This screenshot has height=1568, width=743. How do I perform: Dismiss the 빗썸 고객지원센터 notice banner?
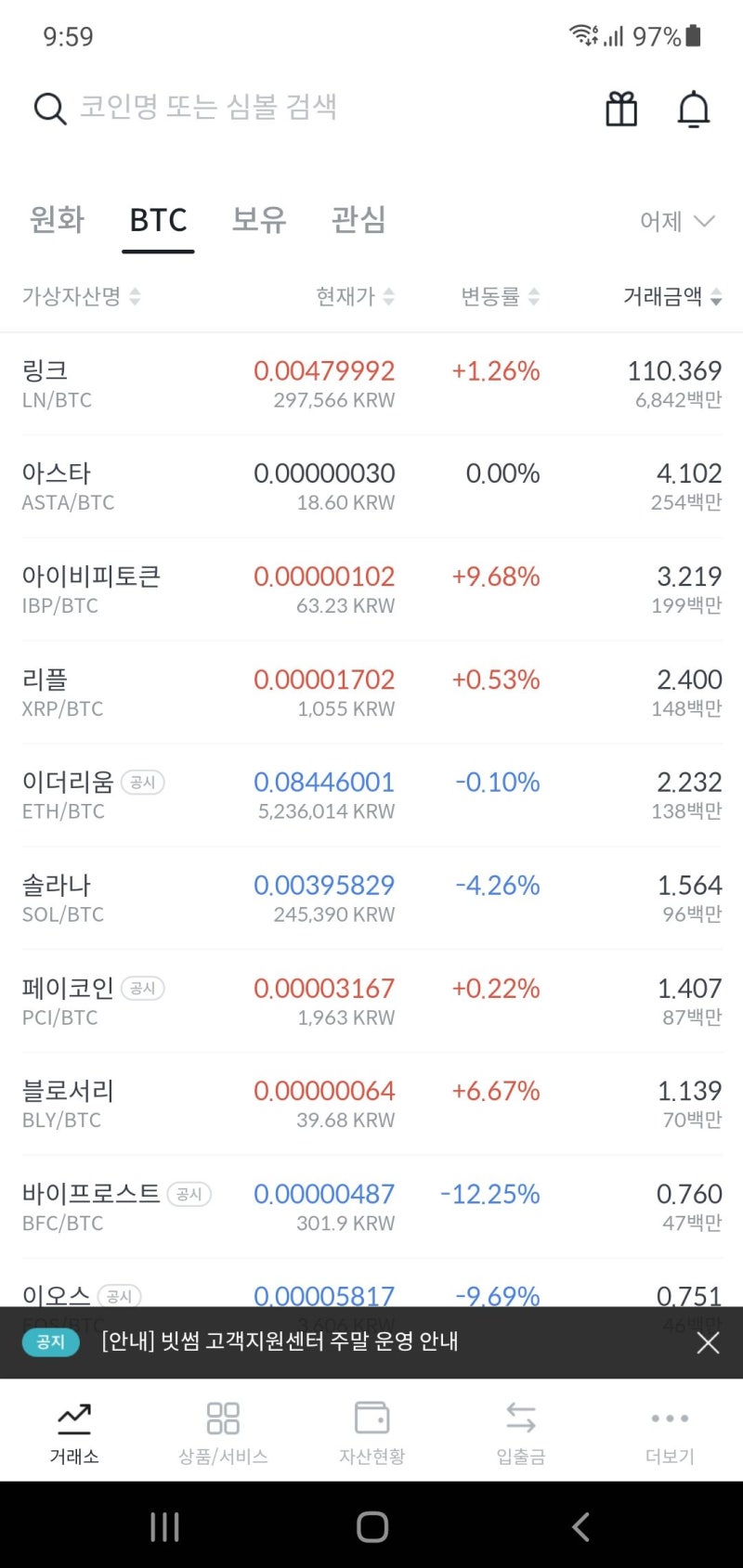pyautogui.click(x=708, y=1342)
